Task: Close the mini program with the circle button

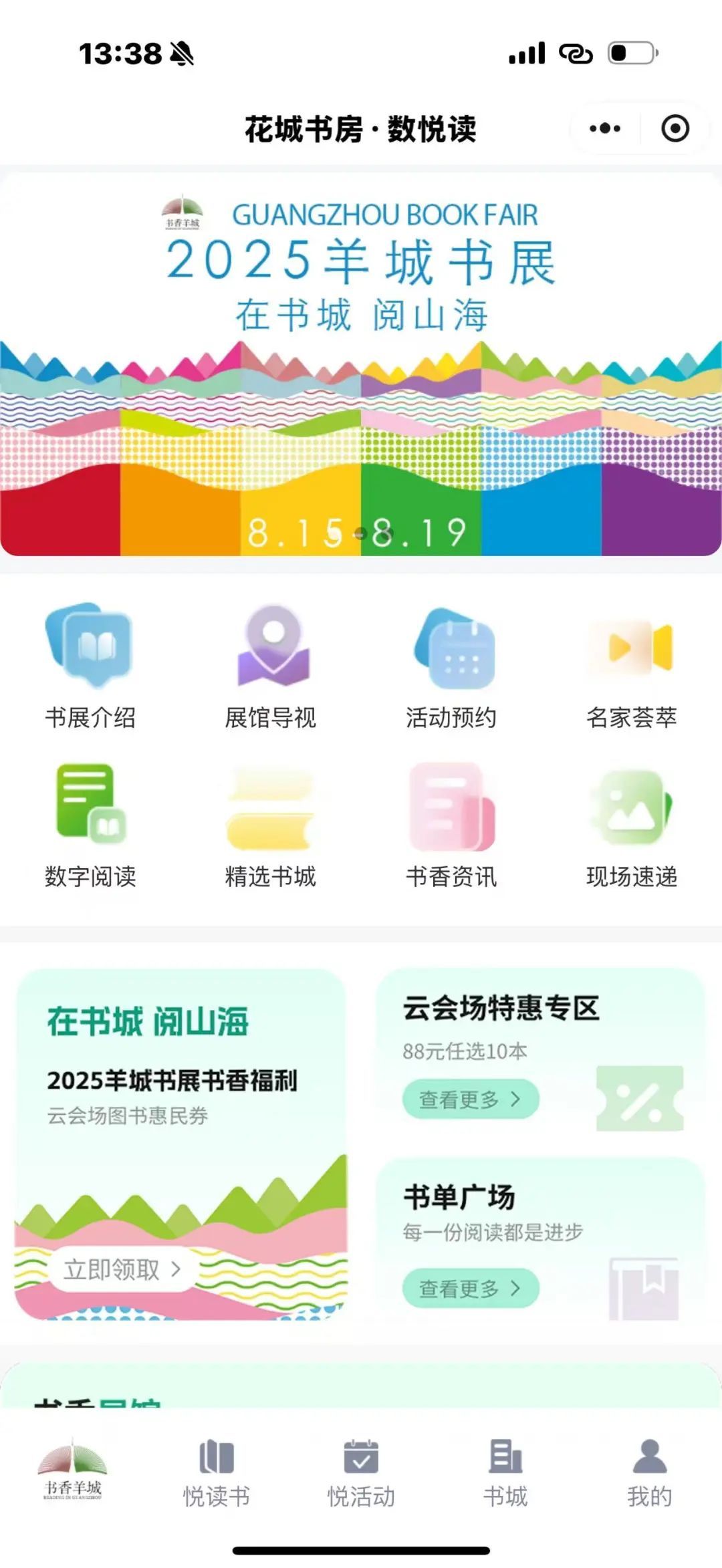Action: coord(675,128)
